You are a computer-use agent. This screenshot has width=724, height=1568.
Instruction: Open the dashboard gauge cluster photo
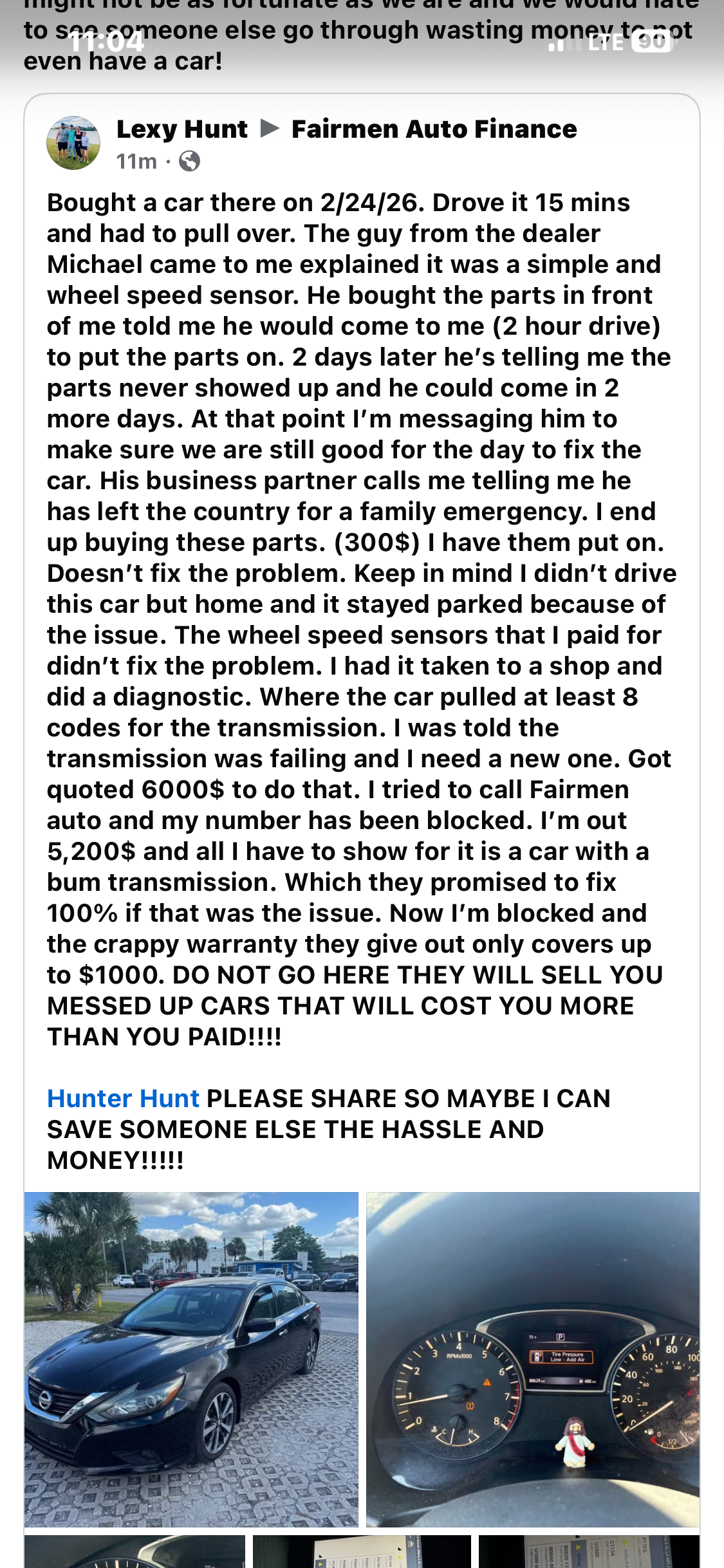(532, 1359)
